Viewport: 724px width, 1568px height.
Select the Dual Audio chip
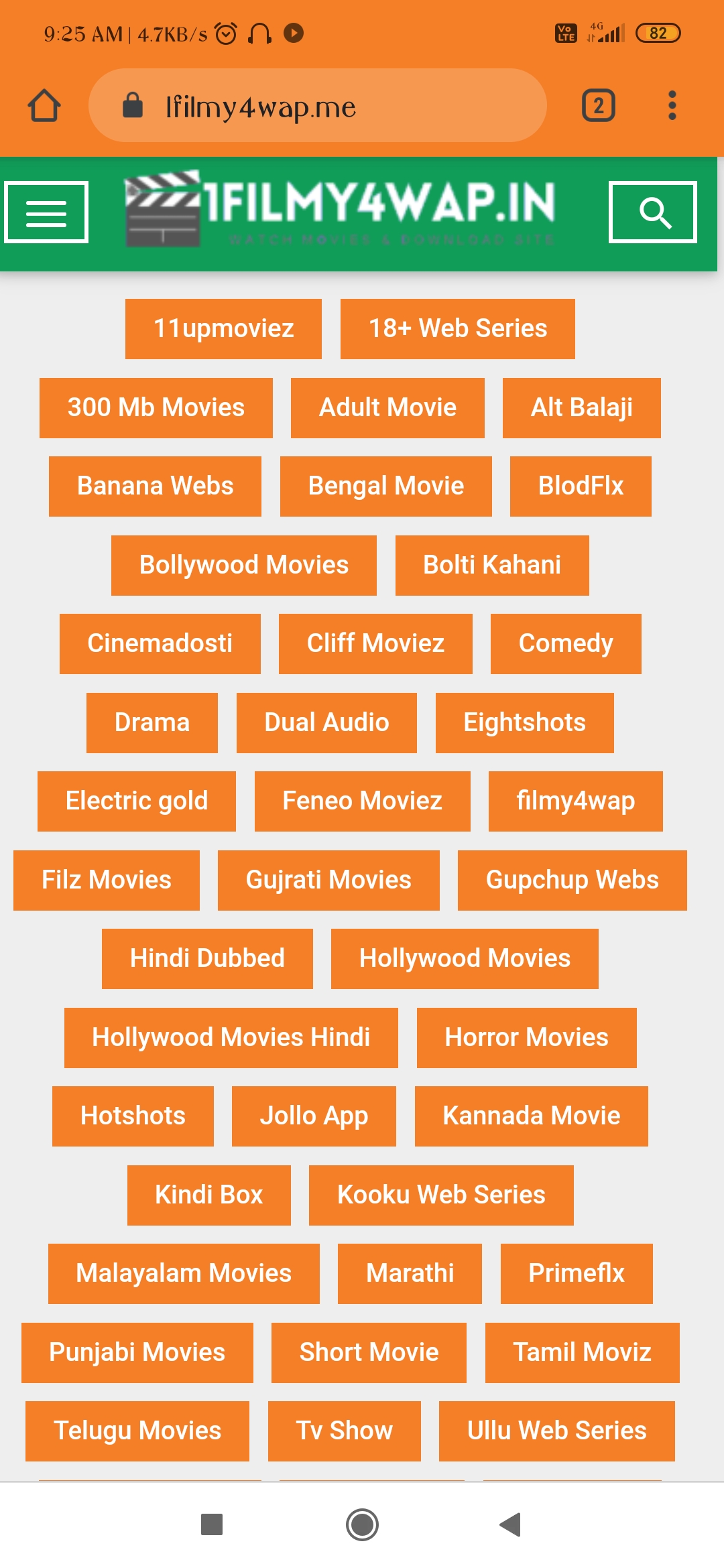326,722
